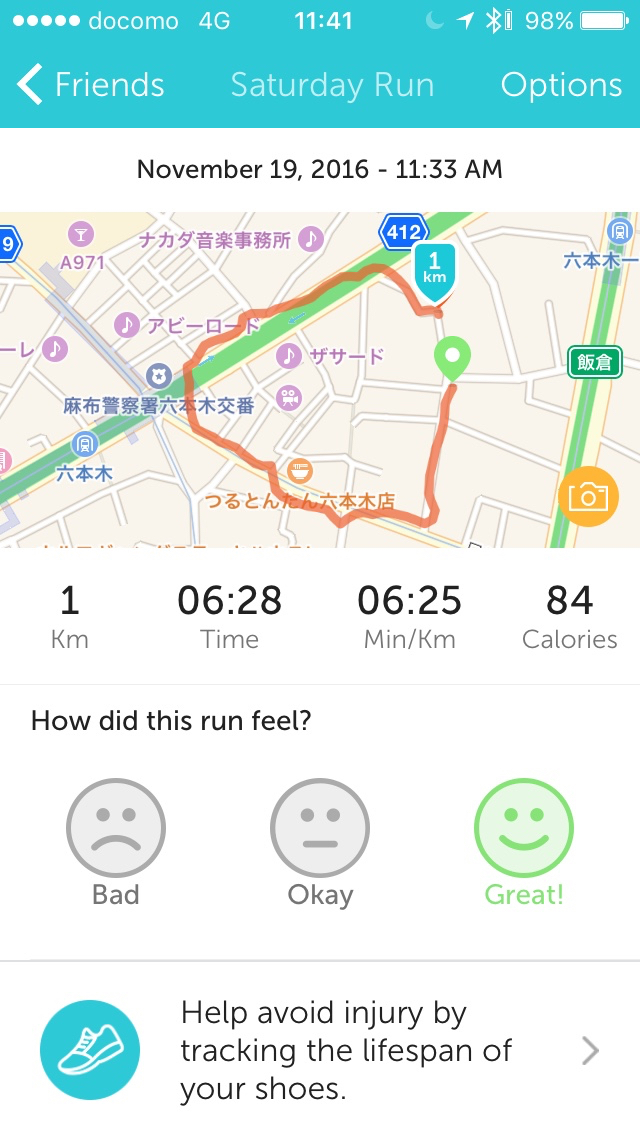Add a photo with camera button
This screenshot has height=1136, width=640.
click(588, 496)
